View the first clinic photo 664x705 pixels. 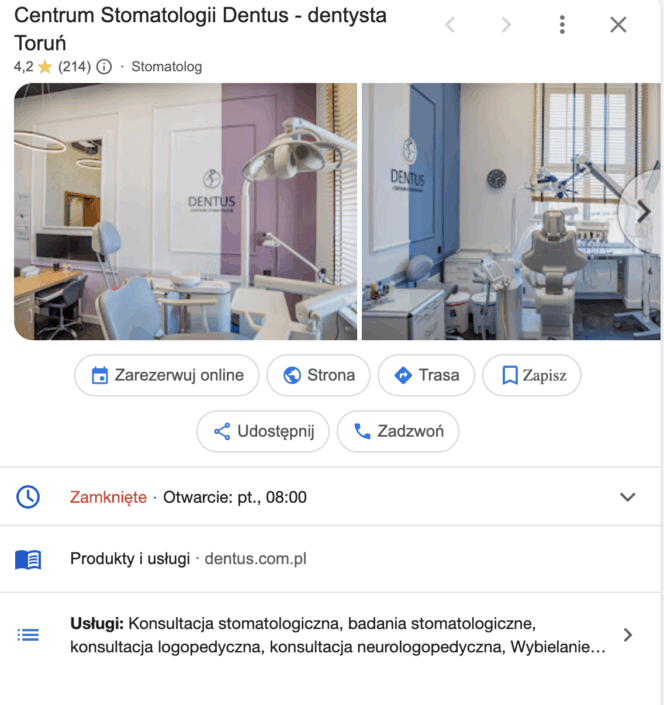click(185, 211)
